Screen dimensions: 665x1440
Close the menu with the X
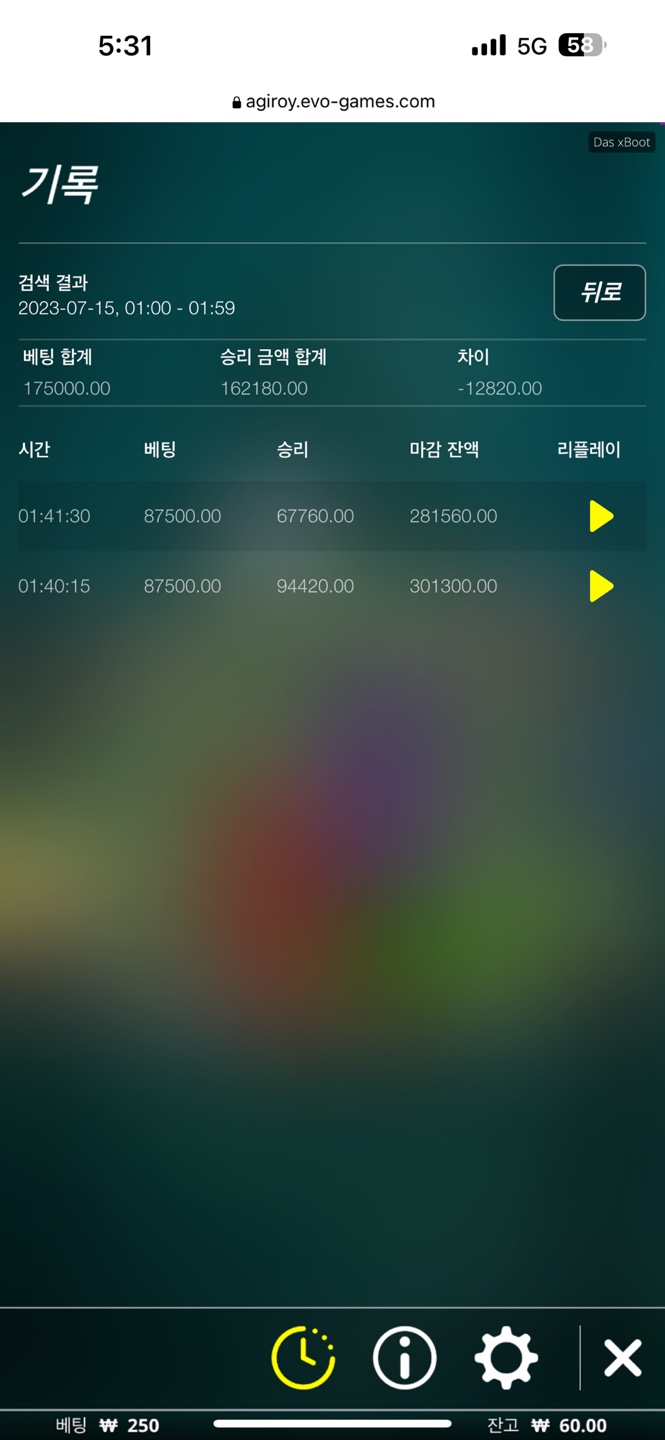point(622,1358)
